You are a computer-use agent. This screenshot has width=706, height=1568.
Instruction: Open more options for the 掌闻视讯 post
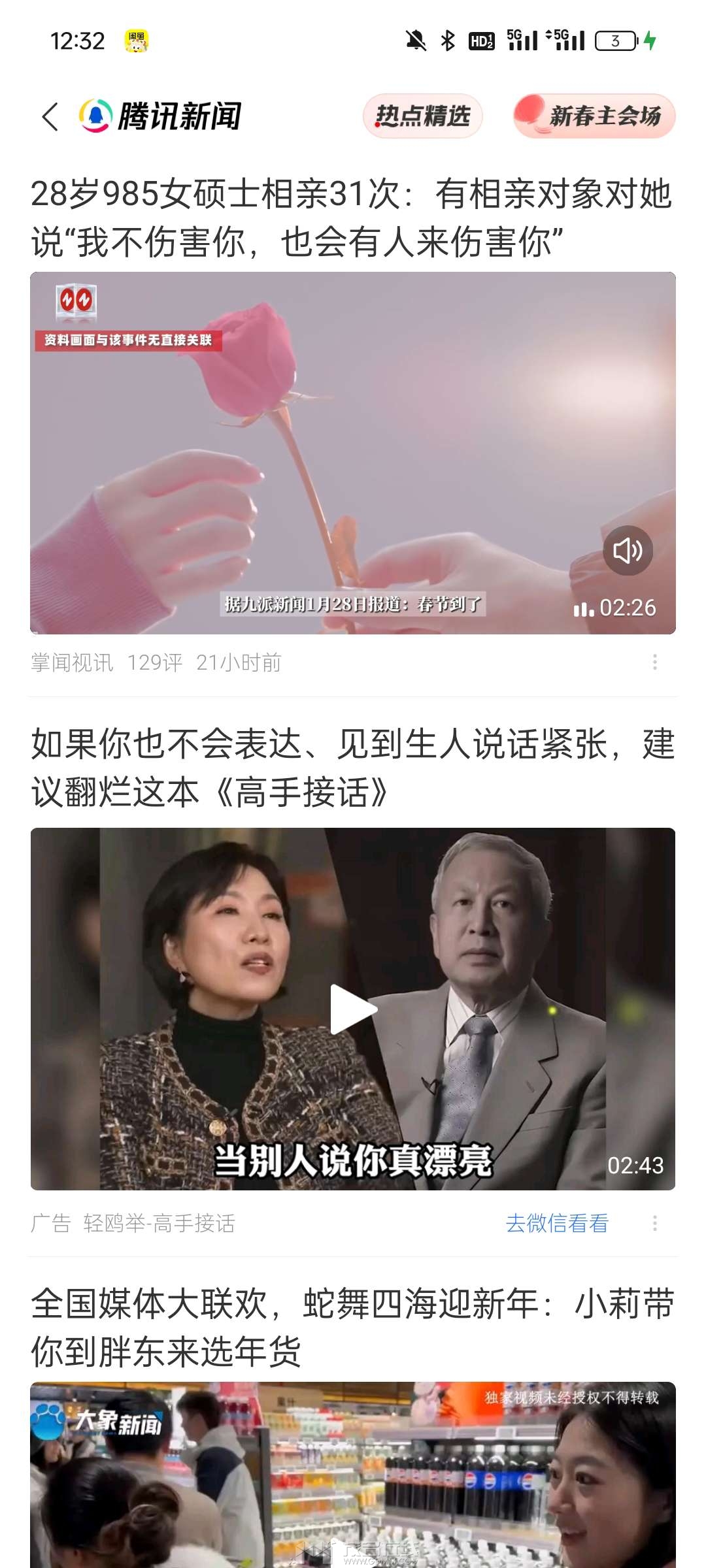[x=654, y=662]
